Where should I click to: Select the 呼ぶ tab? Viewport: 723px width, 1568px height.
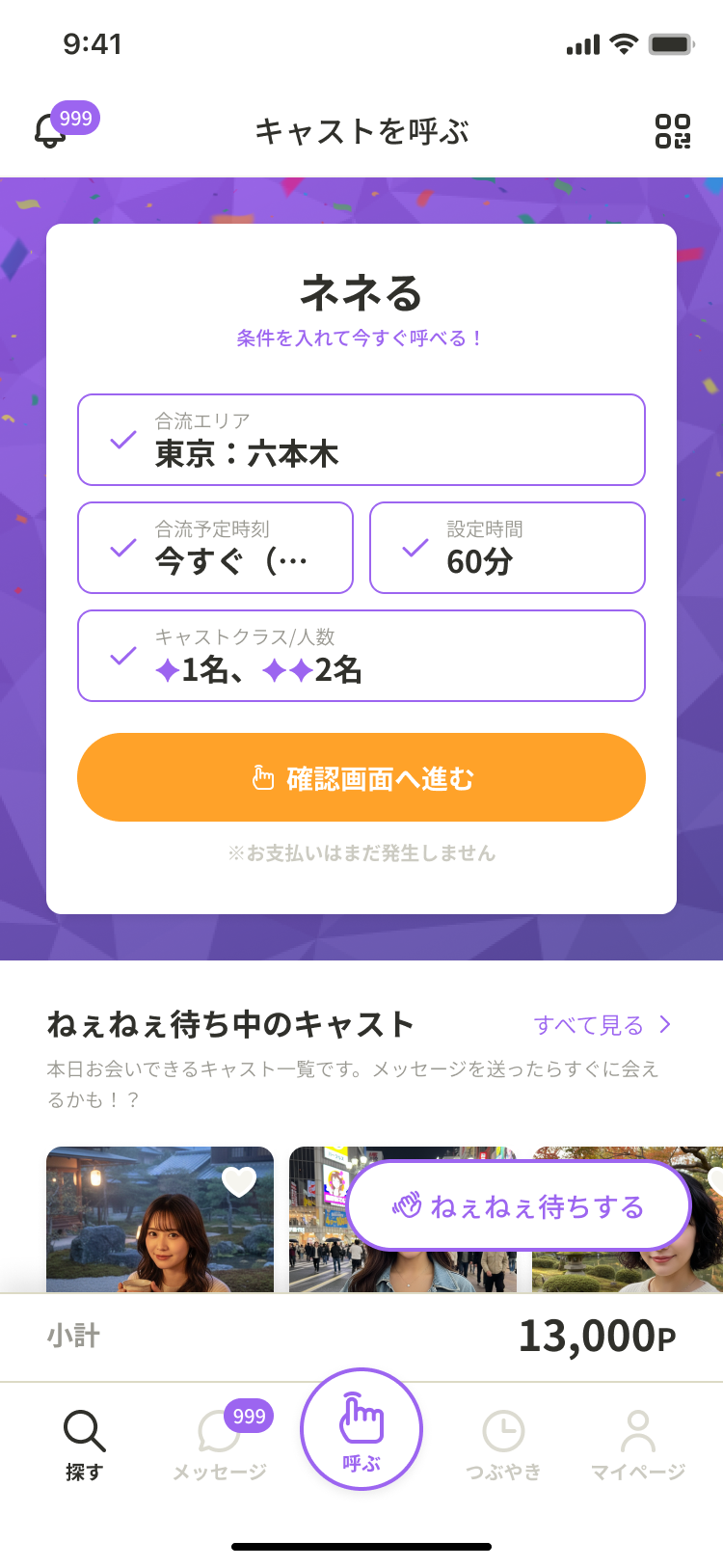point(361,1429)
